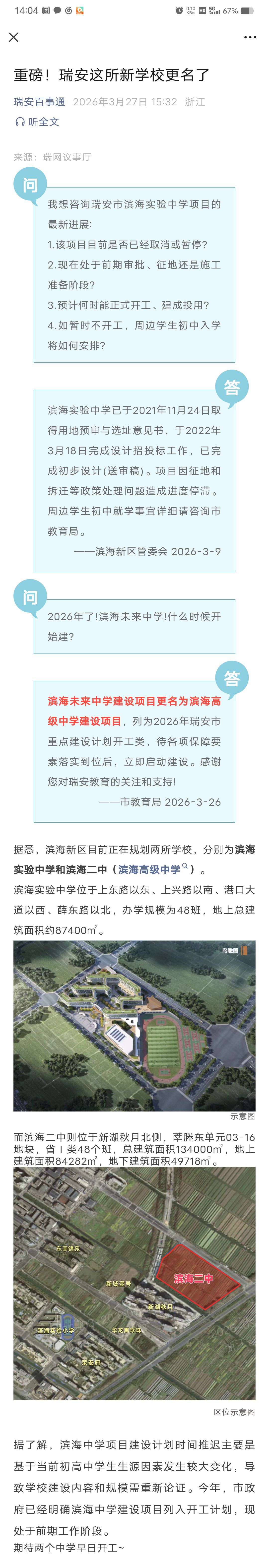Listen to the full article with 听全文
This screenshot has width=269, height=1568.
pyautogui.click(x=37, y=122)
